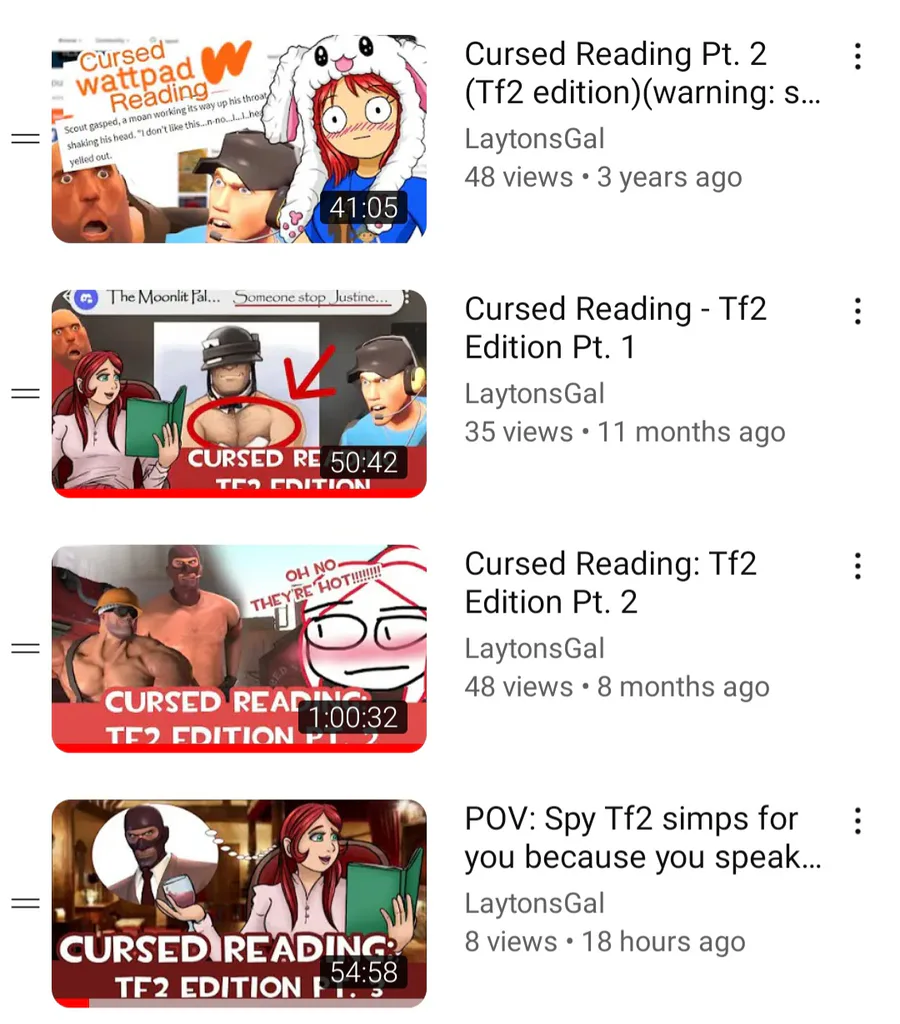Open video titled Cursed Reading - Tf2 Edition Pt. 1
The image size is (900, 1024).
click(x=615, y=328)
